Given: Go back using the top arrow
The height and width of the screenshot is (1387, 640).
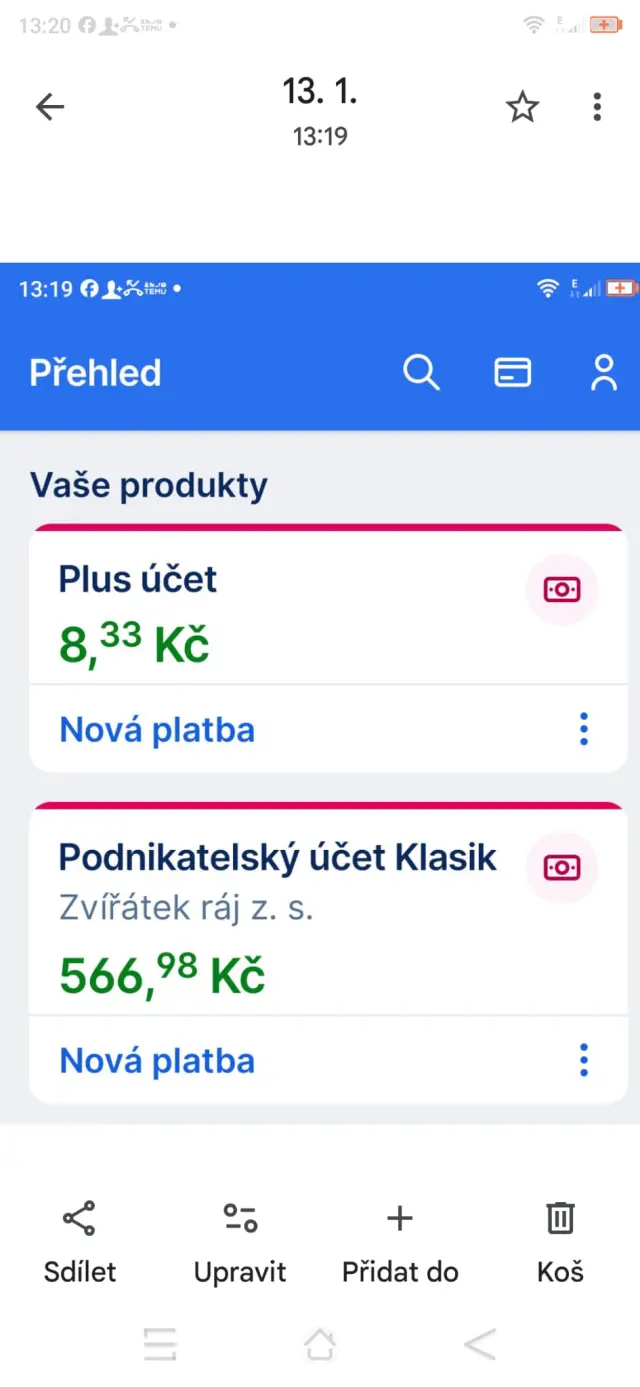Looking at the screenshot, I should pyautogui.click(x=50, y=107).
